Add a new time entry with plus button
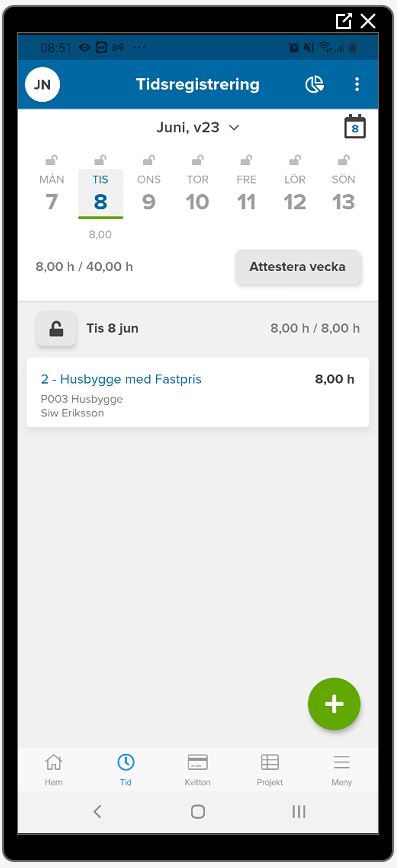The image size is (397, 868). click(x=334, y=704)
